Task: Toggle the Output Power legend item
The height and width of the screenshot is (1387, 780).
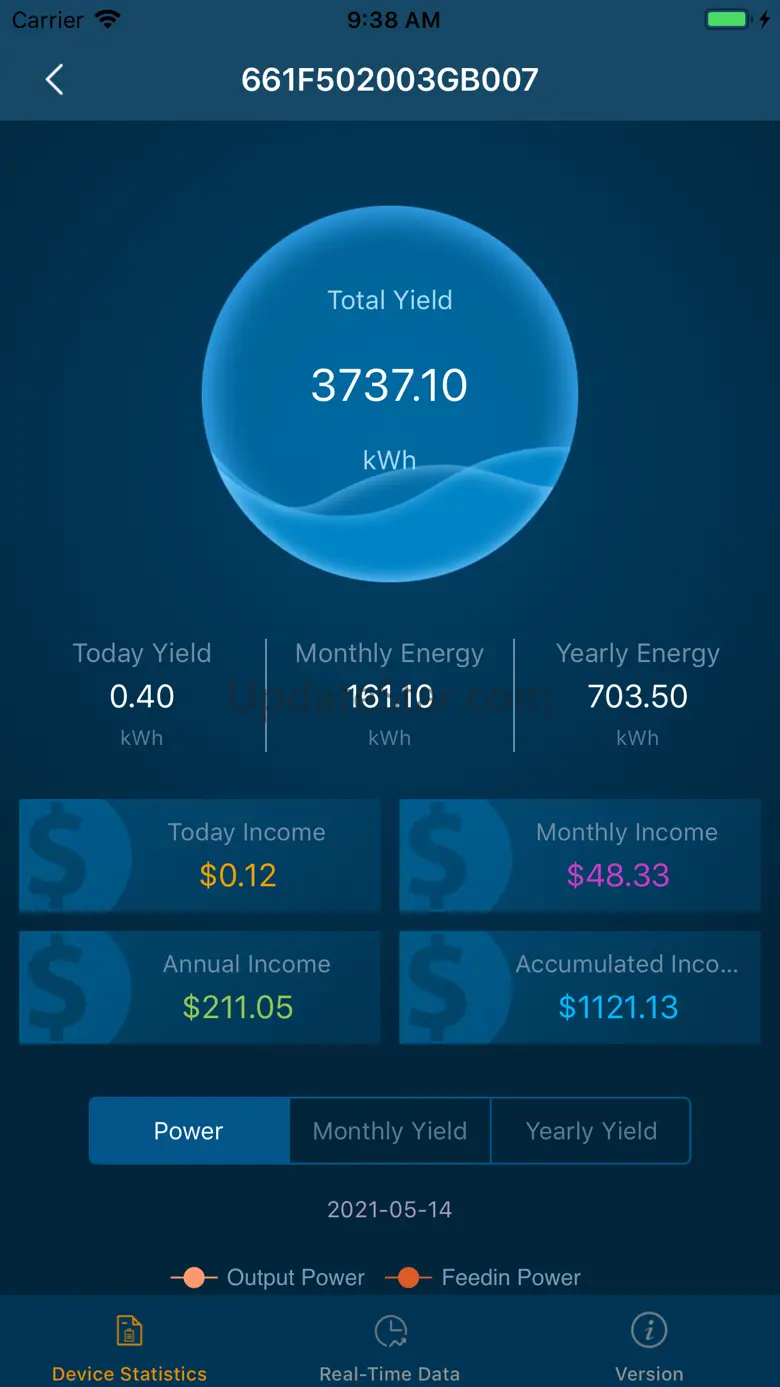Action: (268, 1278)
